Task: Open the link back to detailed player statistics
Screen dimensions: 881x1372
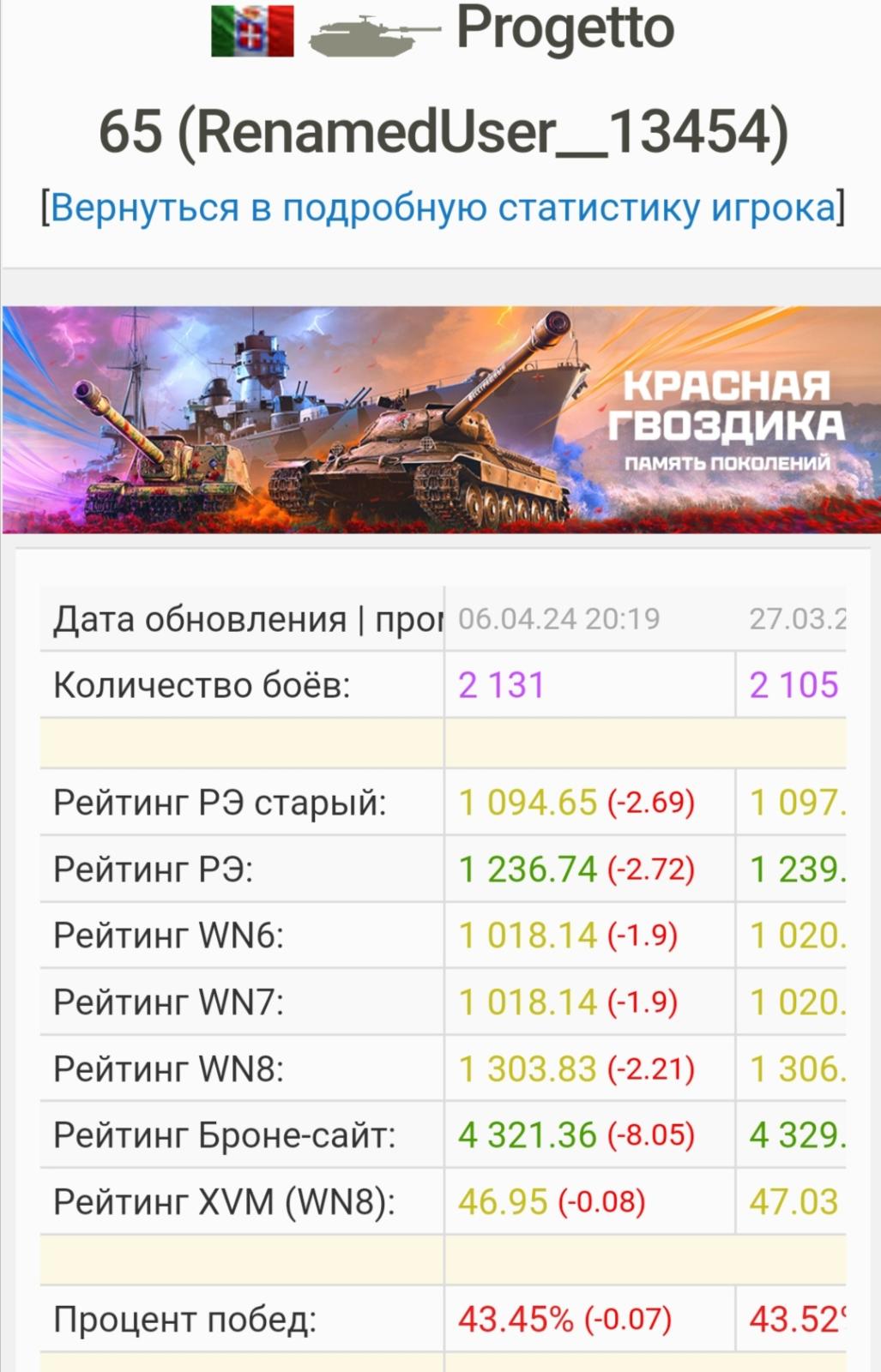Action: [x=443, y=208]
